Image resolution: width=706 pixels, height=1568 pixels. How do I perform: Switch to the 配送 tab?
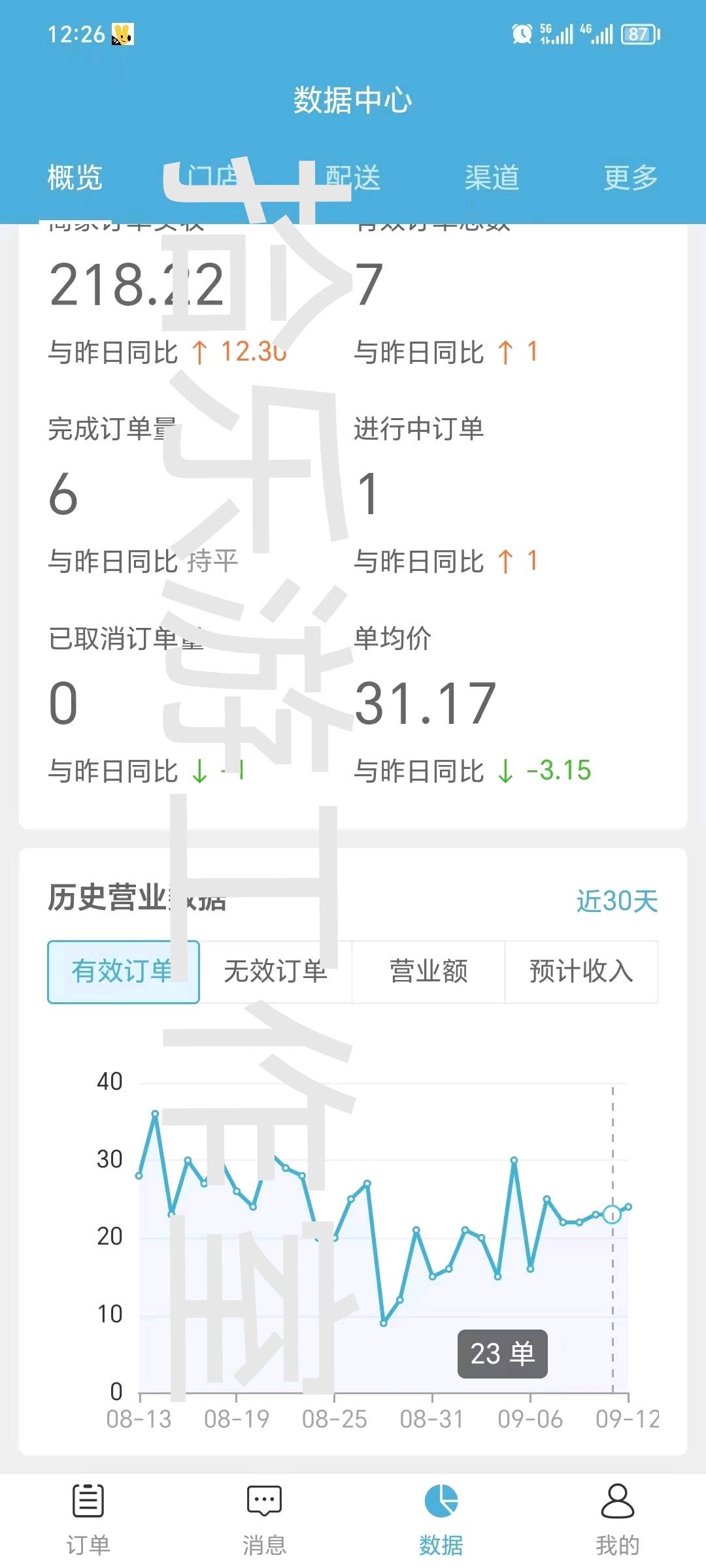[353, 178]
